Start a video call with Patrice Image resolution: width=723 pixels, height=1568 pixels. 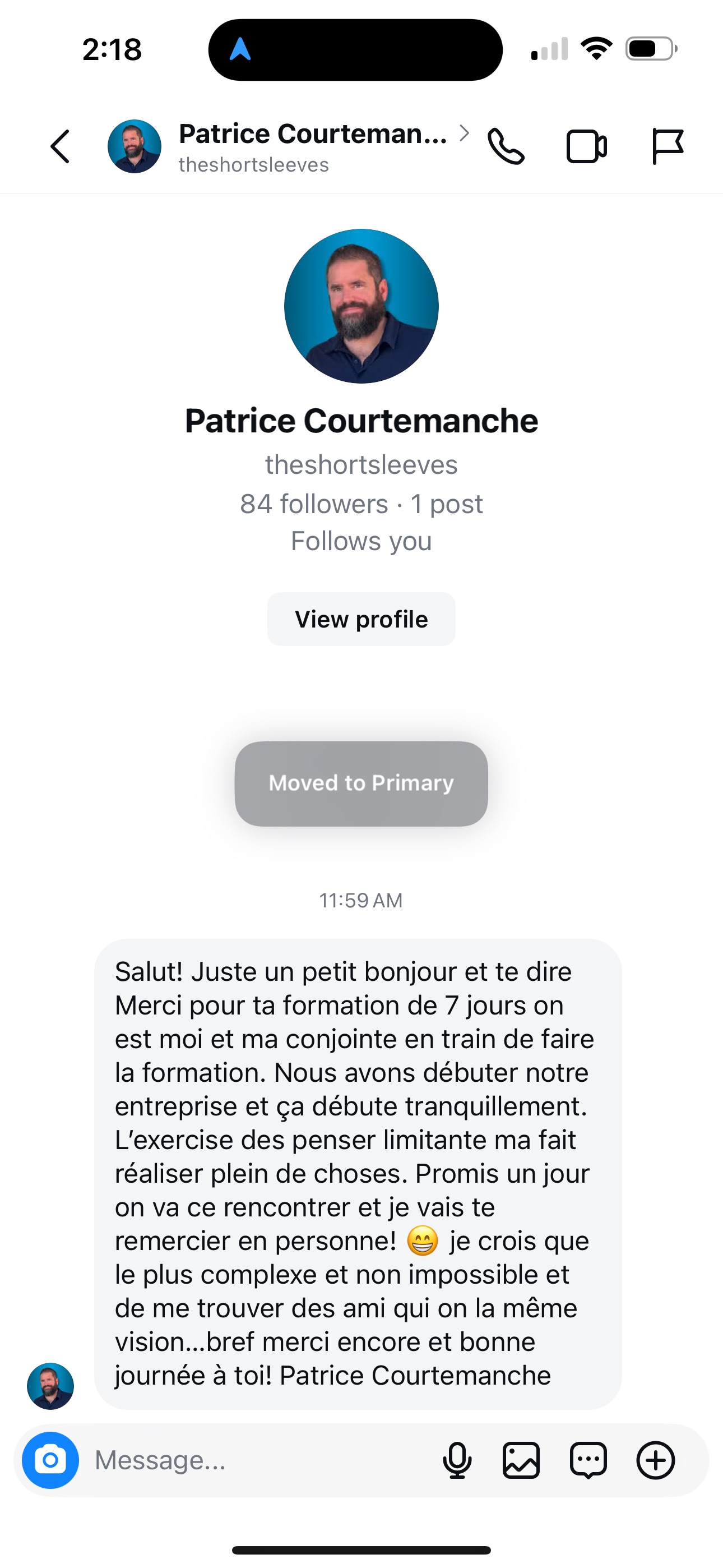[x=586, y=147]
